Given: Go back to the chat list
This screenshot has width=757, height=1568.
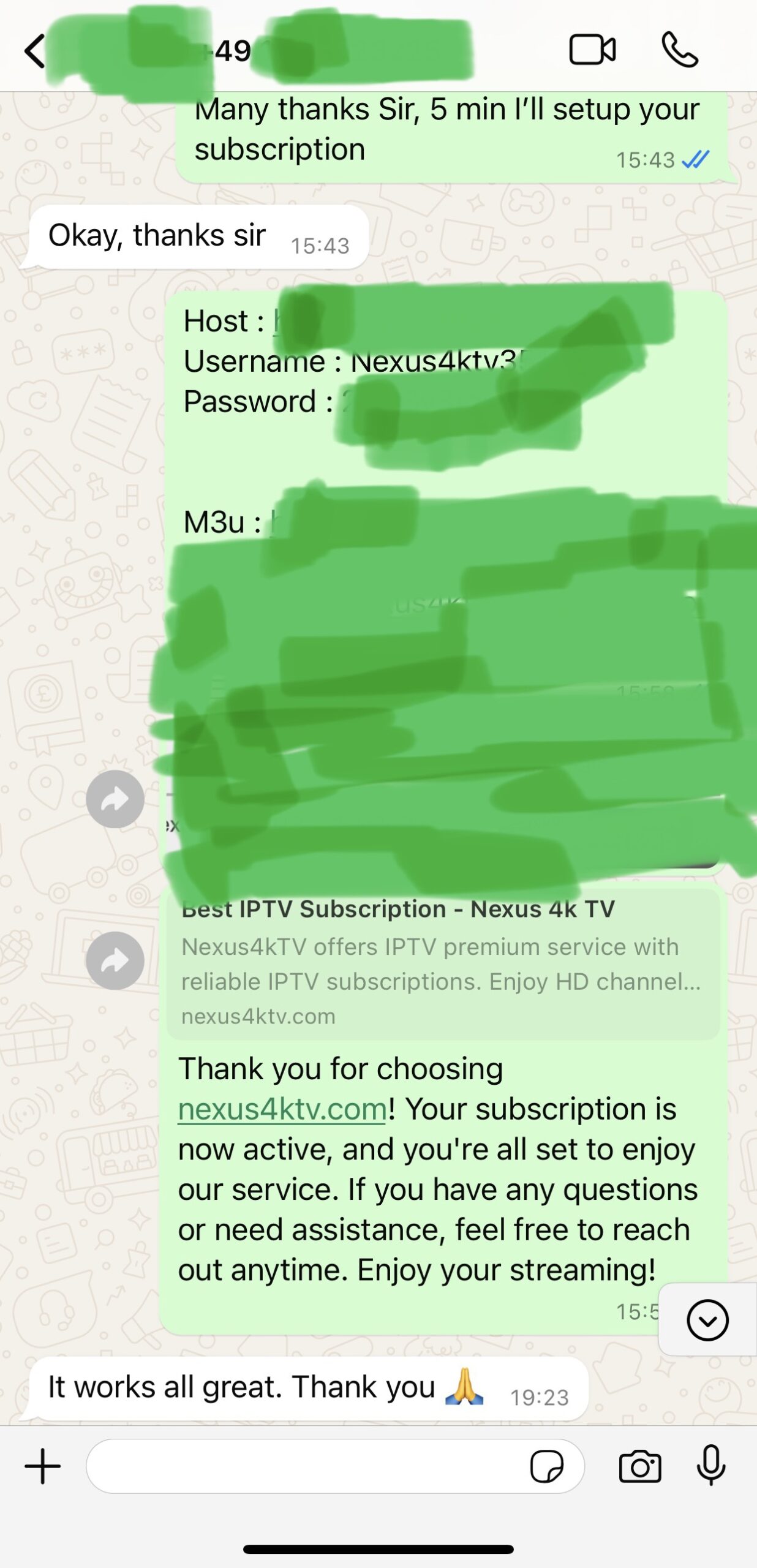Looking at the screenshot, I should 36,50.
